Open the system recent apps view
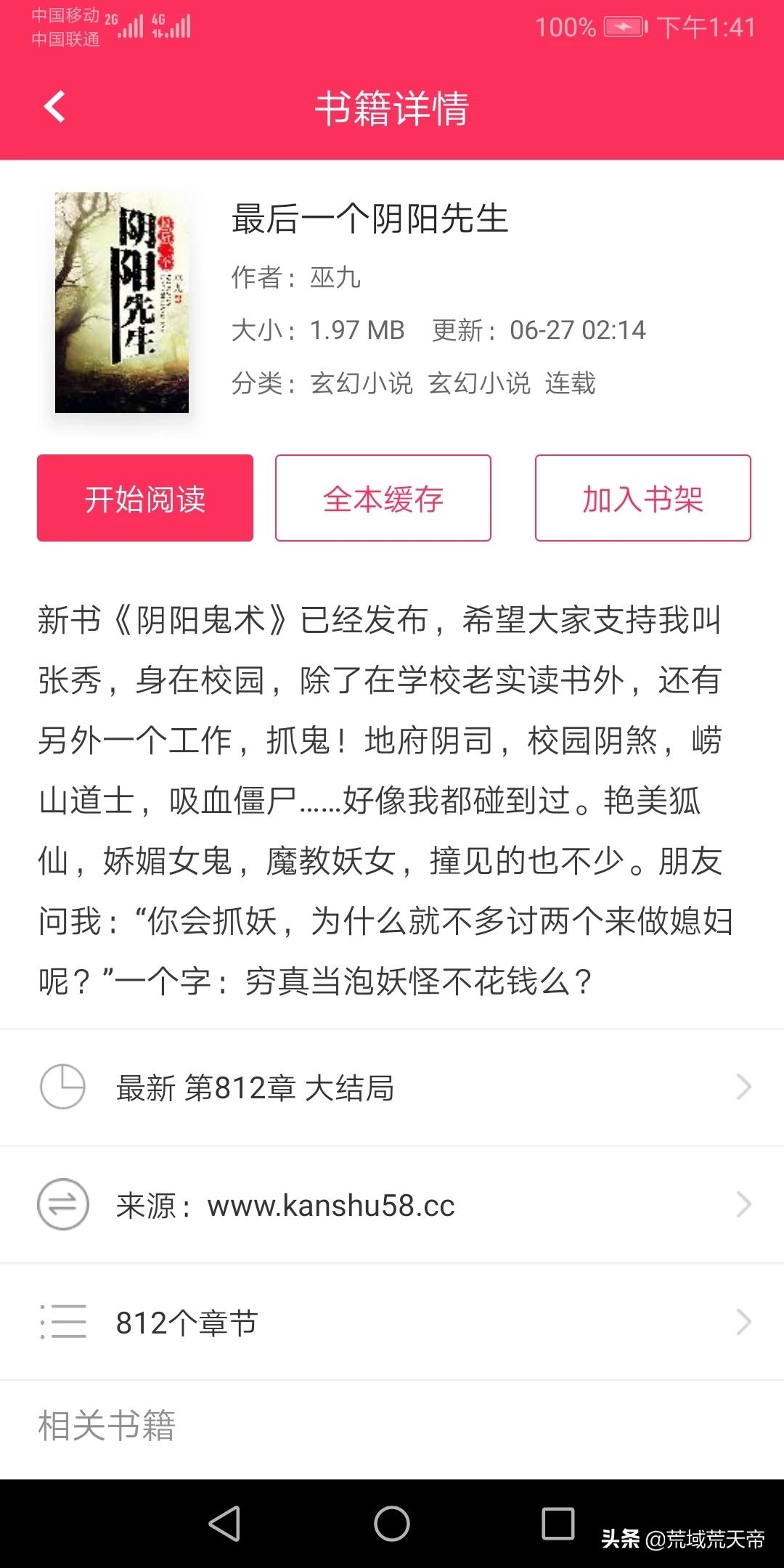The image size is (784, 1568). click(x=558, y=1523)
